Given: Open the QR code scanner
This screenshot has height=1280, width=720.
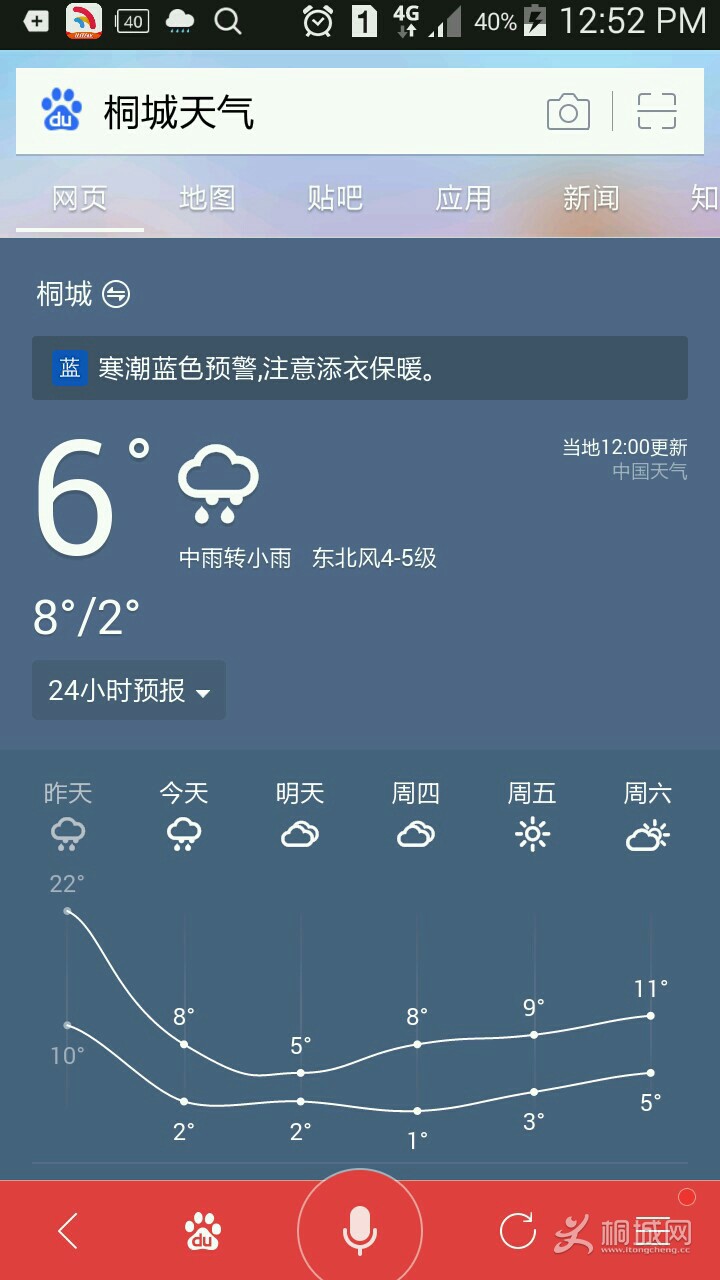Looking at the screenshot, I should (657, 112).
